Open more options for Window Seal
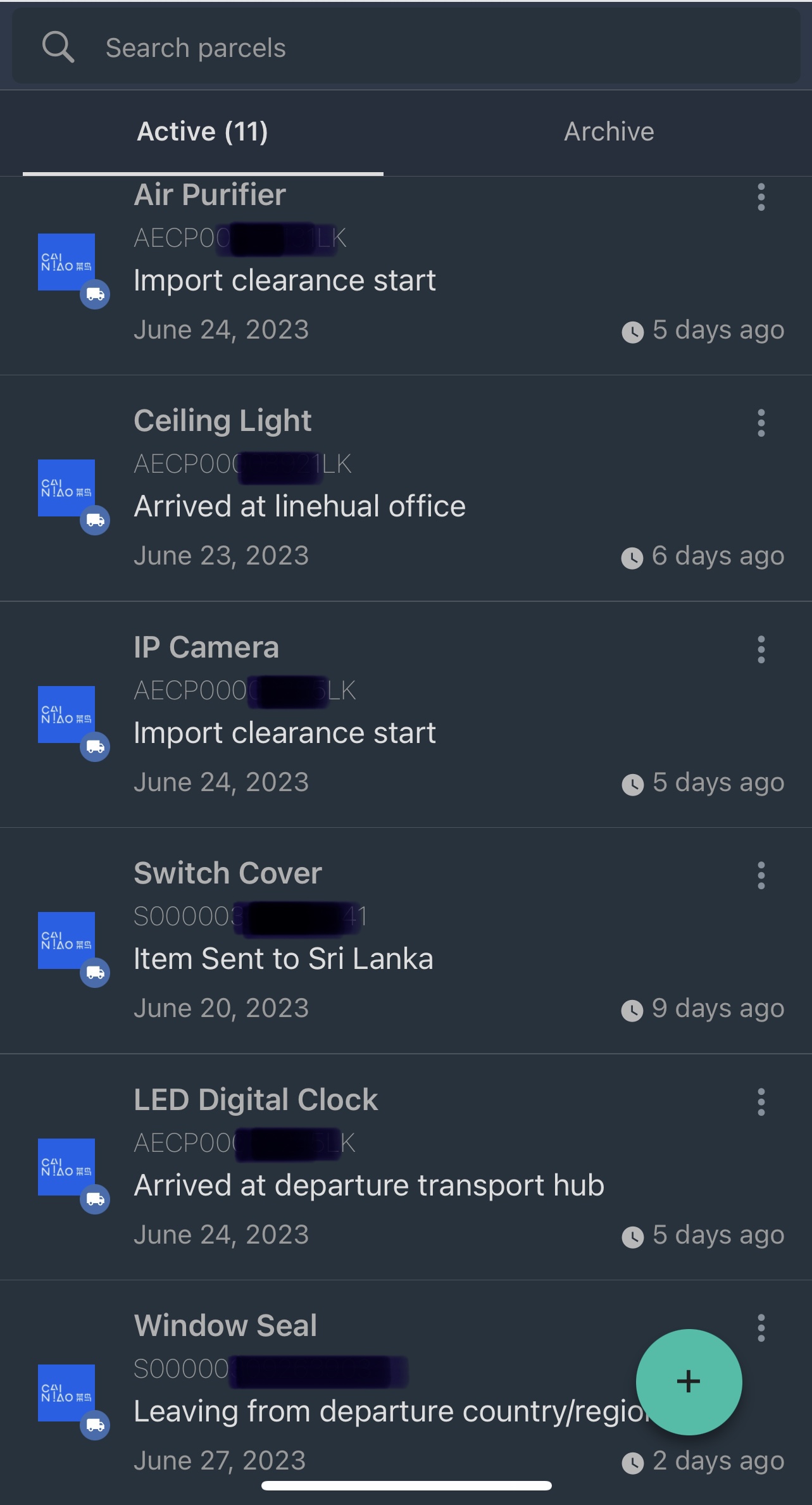Viewport: 812px width, 1505px height. (x=761, y=1328)
